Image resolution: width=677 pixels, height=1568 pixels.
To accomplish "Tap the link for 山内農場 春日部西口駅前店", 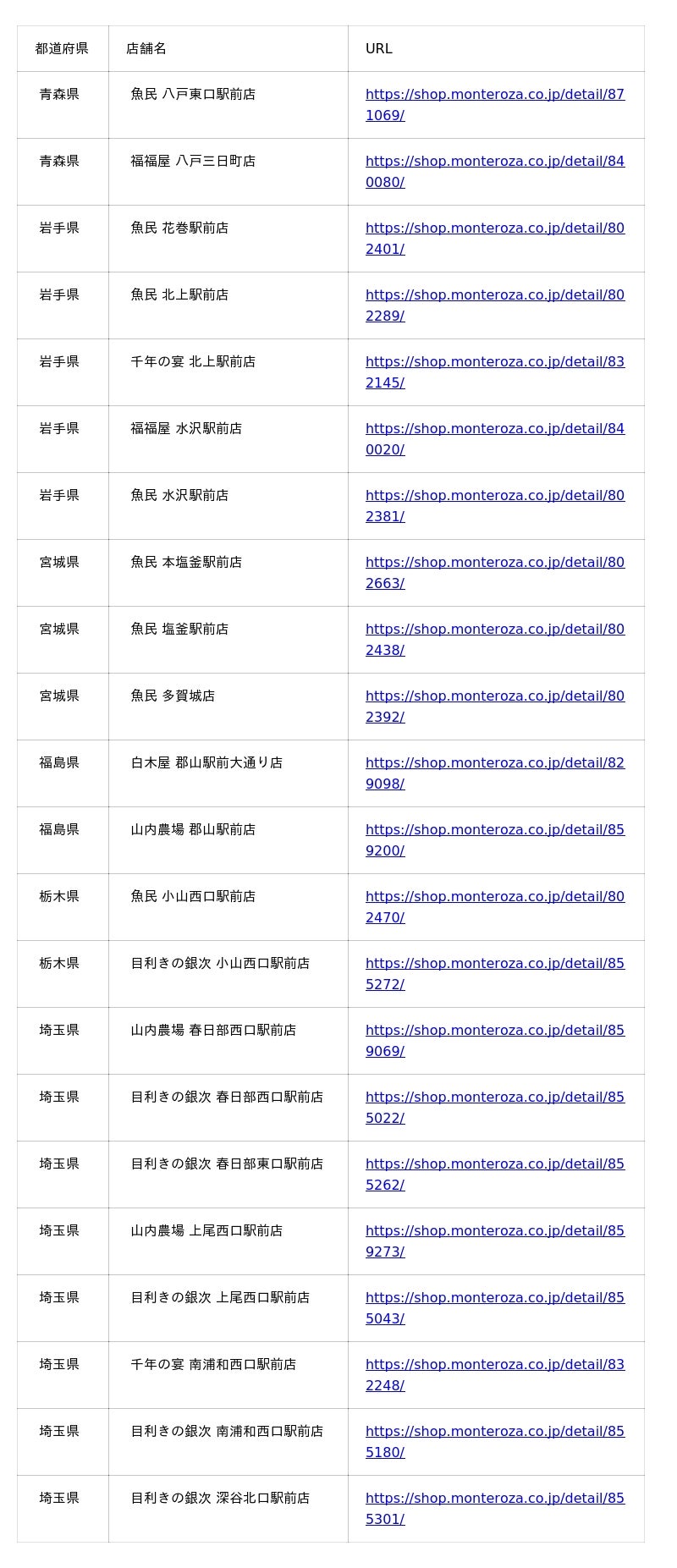I will 495,1041.
